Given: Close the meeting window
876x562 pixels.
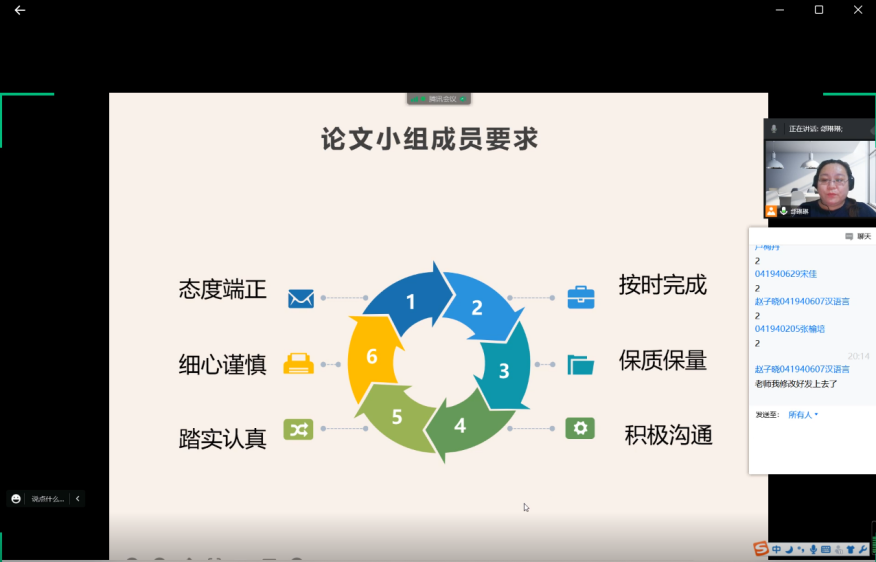Looking at the screenshot, I should point(858,10).
